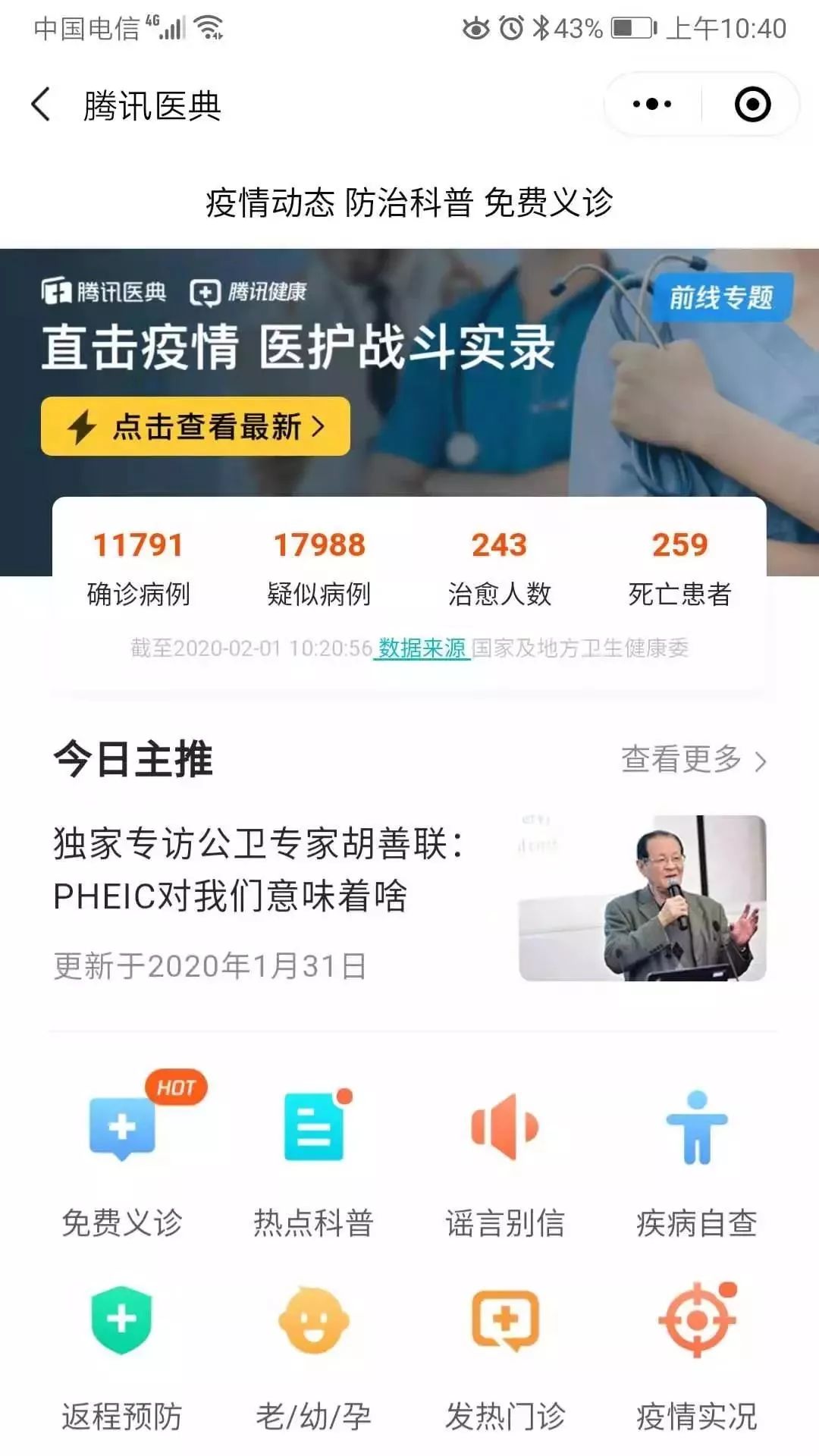819x1456 pixels.
Task: View more with 查看更多
Action: coord(693,759)
